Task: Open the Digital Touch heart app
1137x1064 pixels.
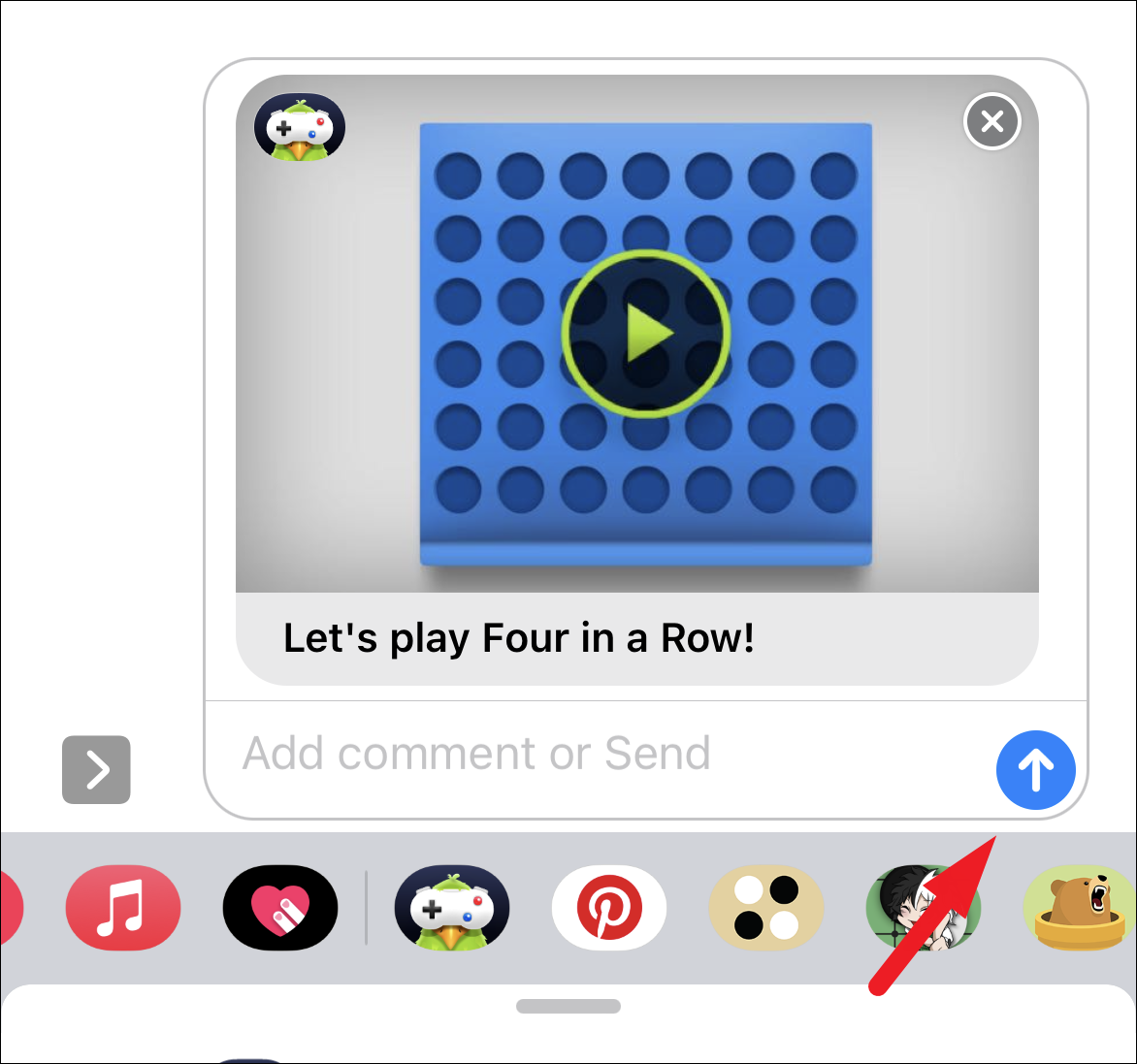Action: pos(280,908)
